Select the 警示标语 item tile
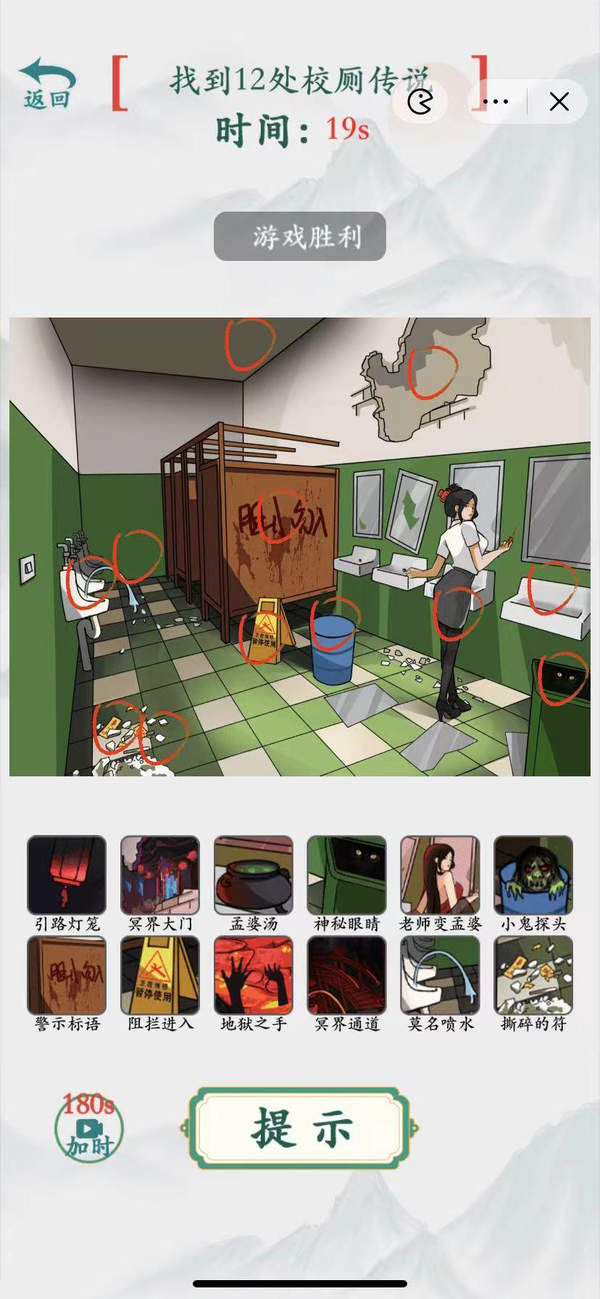The width and height of the screenshot is (600, 1299). (66, 975)
